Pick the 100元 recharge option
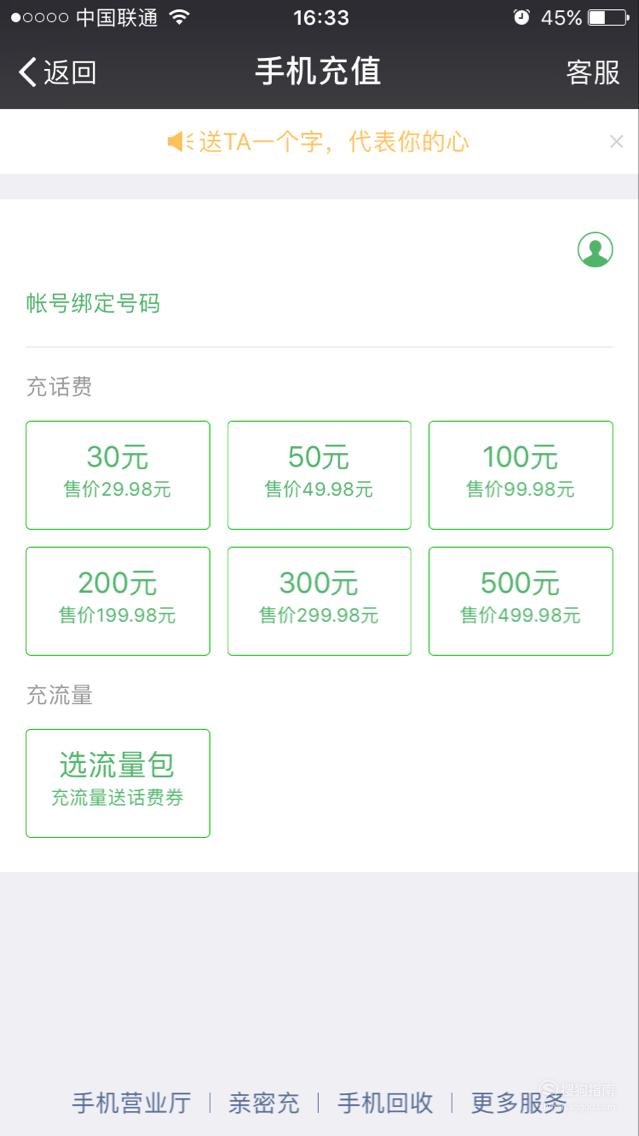Viewport: 639px width, 1136px height. click(521, 475)
